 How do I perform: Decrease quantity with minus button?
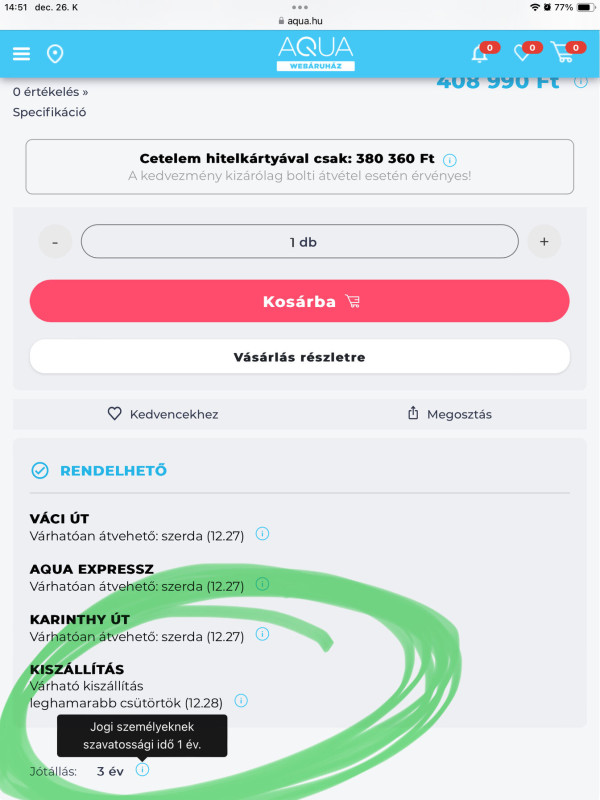click(x=55, y=242)
